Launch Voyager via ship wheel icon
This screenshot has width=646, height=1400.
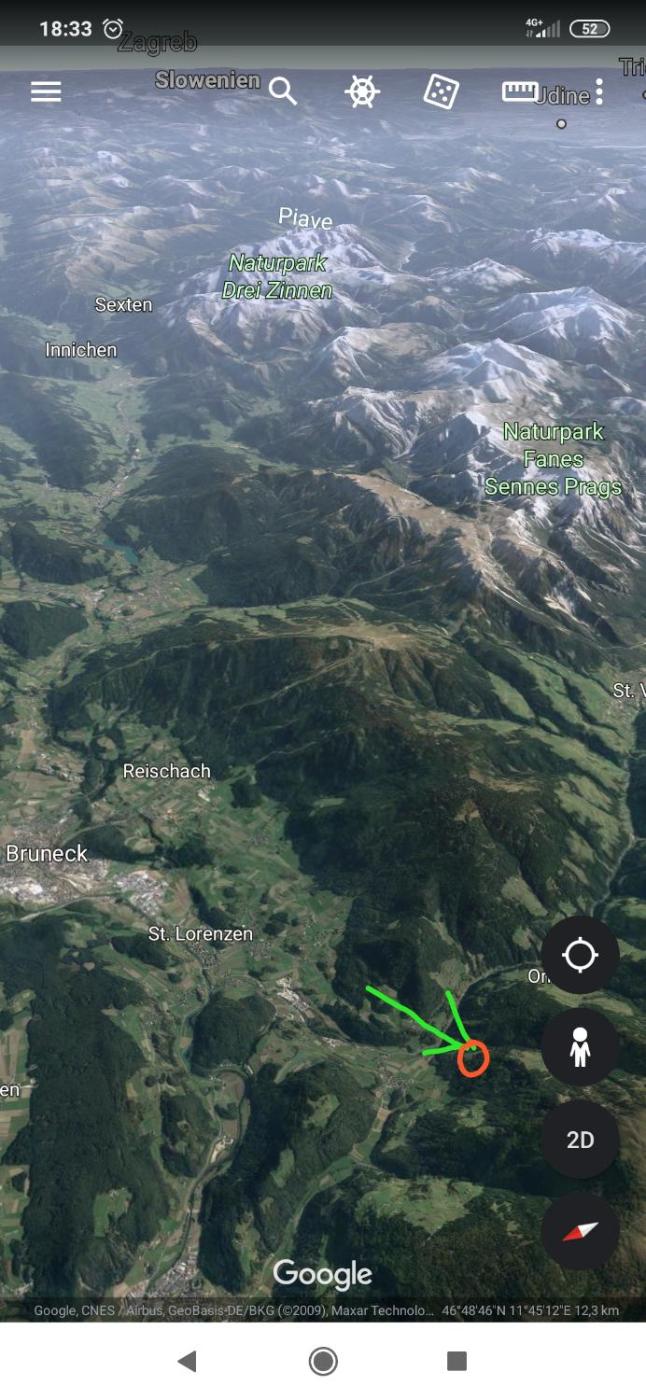362,92
